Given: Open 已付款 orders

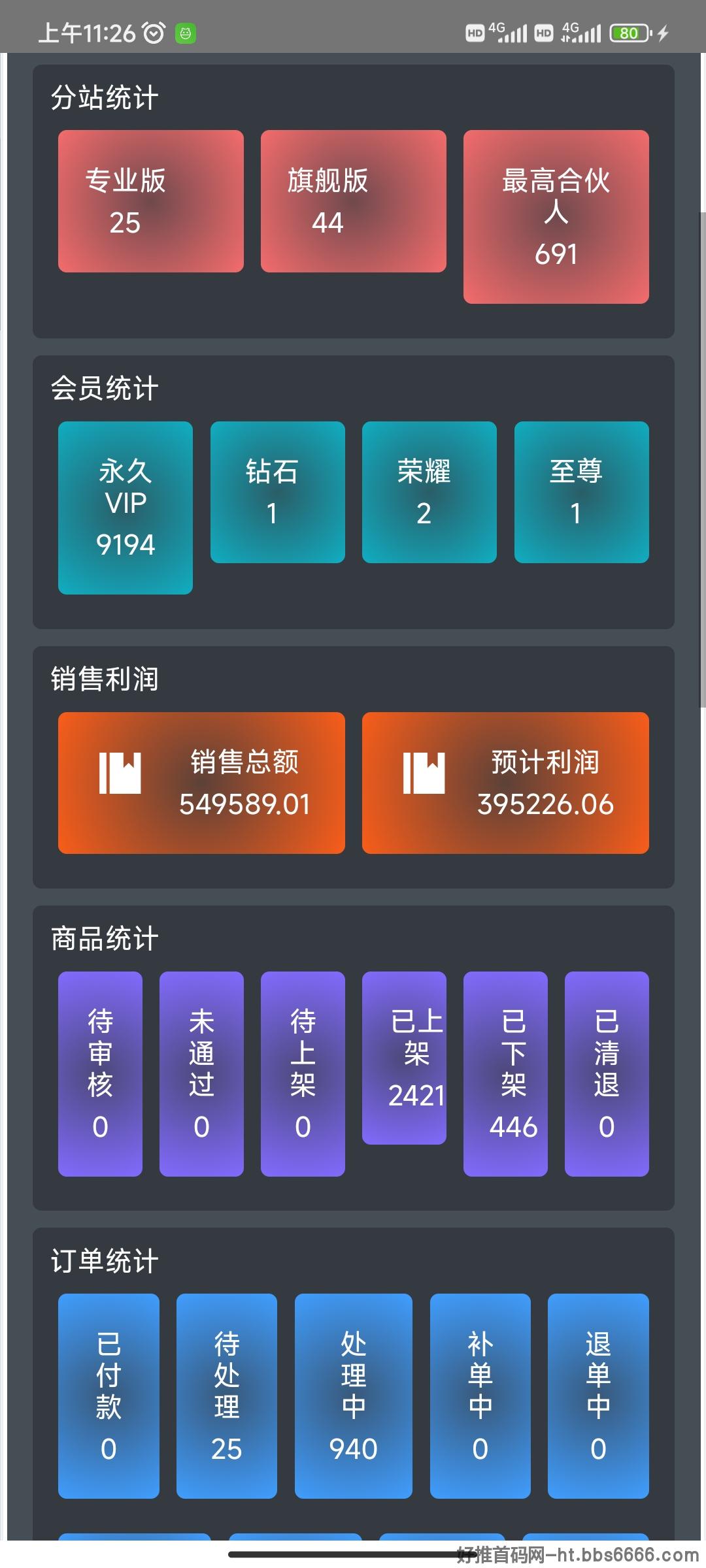Looking at the screenshot, I should (x=109, y=1396).
